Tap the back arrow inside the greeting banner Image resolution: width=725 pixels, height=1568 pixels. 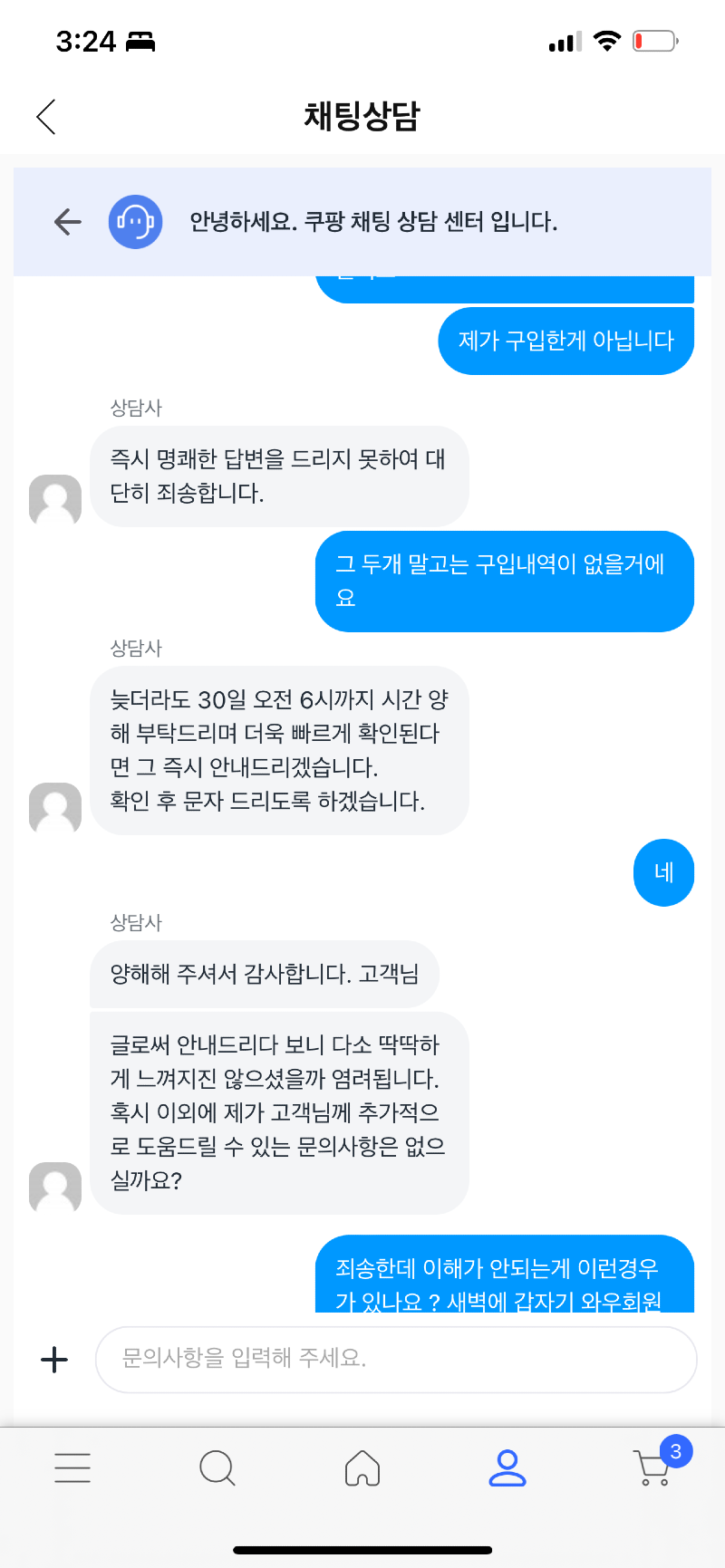click(x=67, y=221)
